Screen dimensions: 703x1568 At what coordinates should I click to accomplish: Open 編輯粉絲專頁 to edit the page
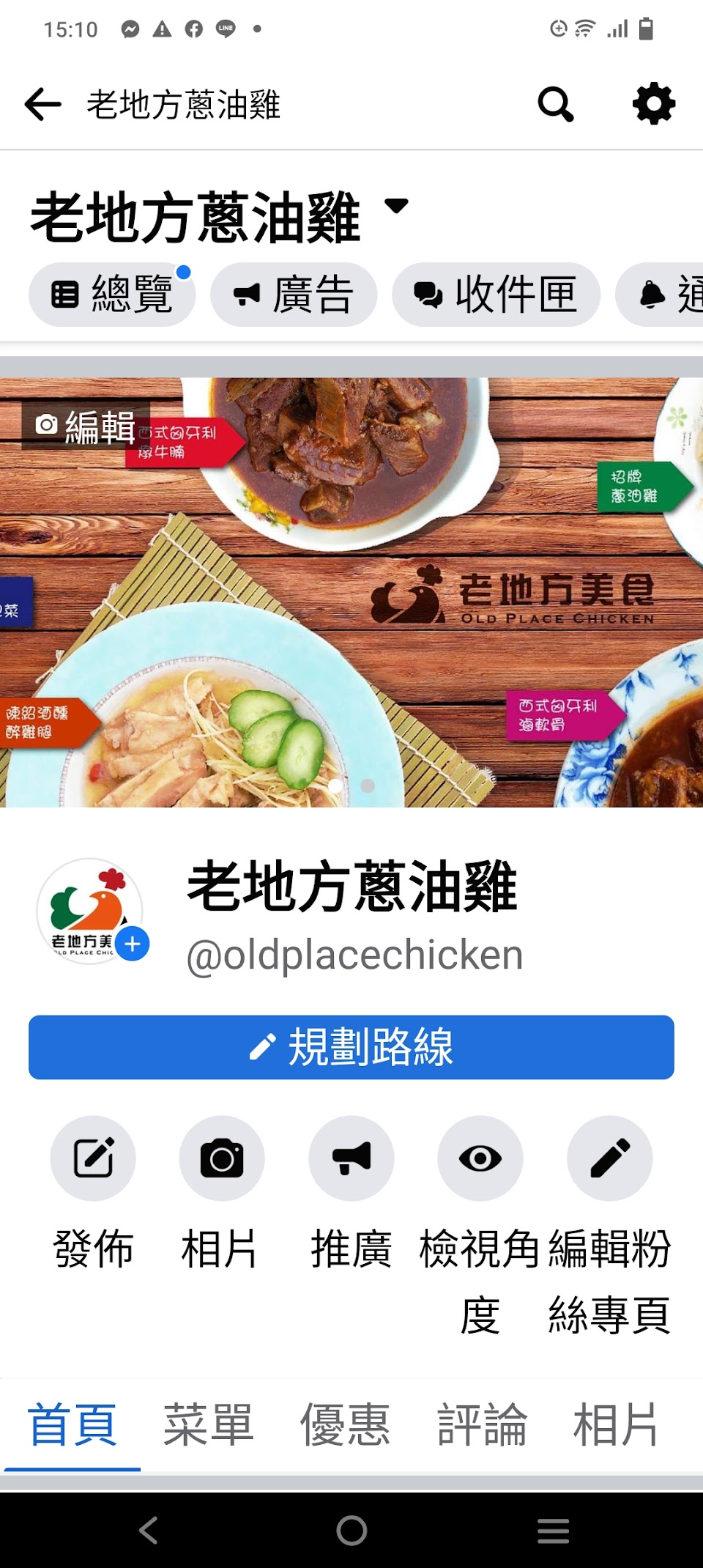(609, 1158)
